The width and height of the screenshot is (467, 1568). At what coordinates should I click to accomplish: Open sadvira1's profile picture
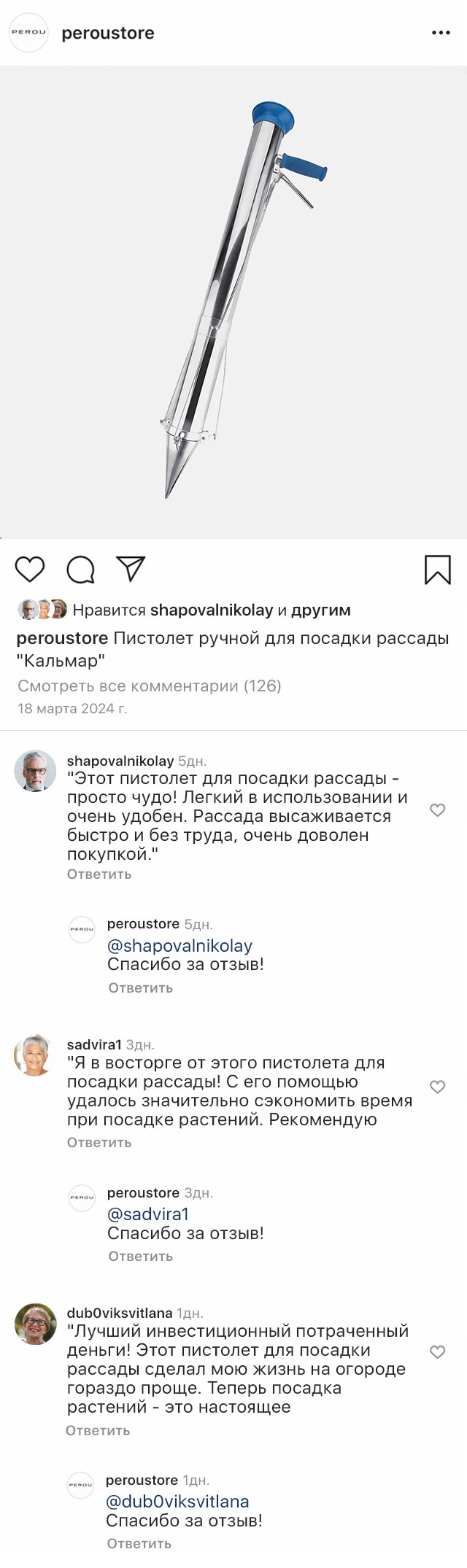coord(34,1055)
